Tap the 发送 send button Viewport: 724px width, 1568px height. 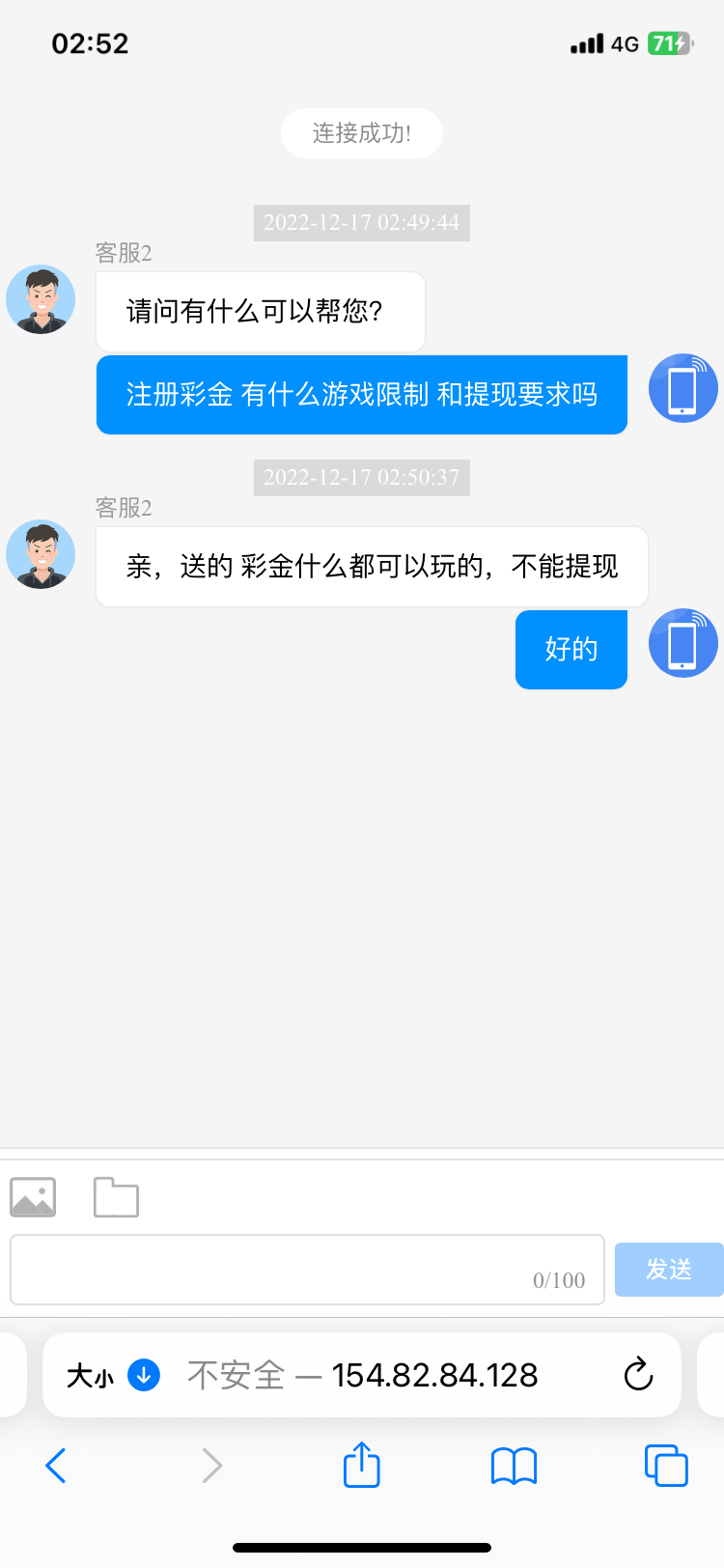668,1269
